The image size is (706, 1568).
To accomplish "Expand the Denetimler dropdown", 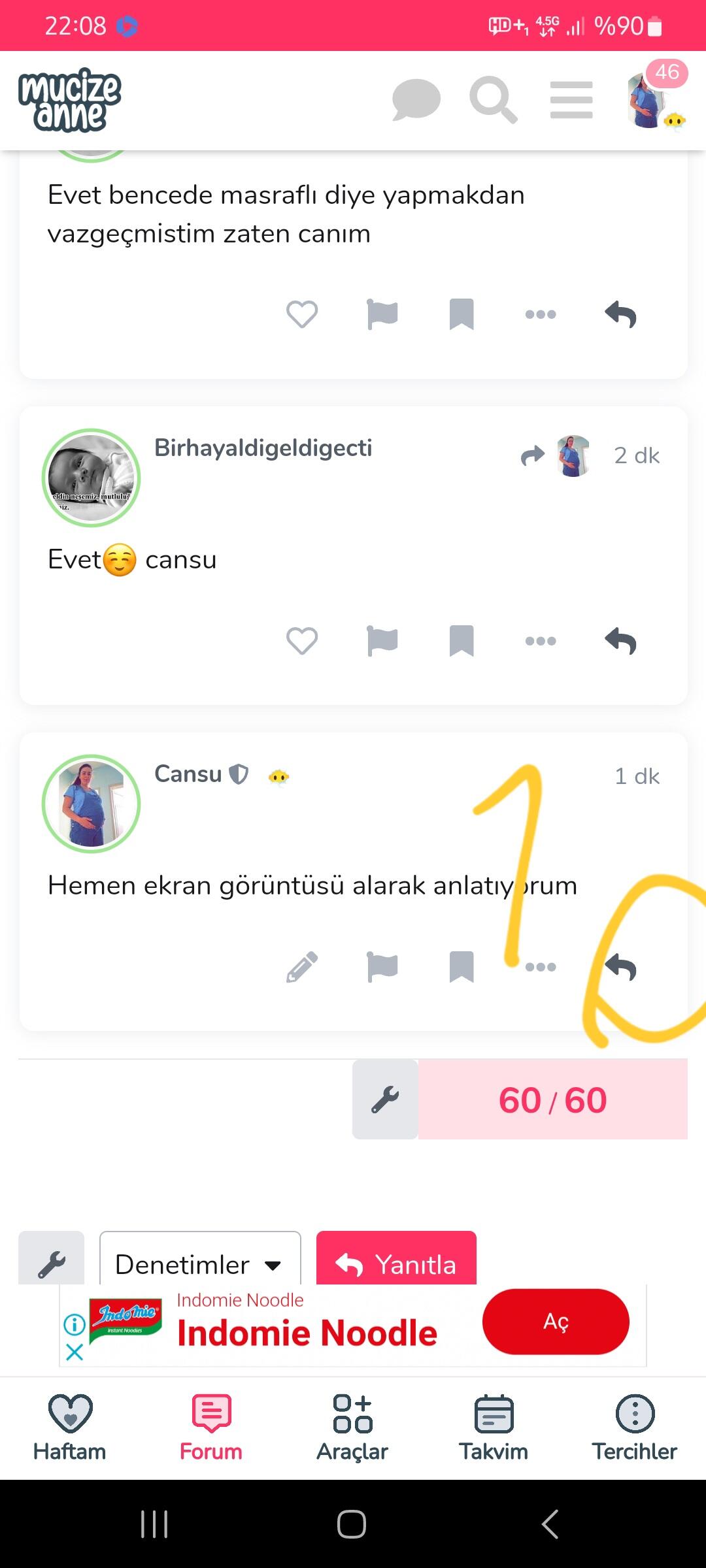I will click(199, 1264).
